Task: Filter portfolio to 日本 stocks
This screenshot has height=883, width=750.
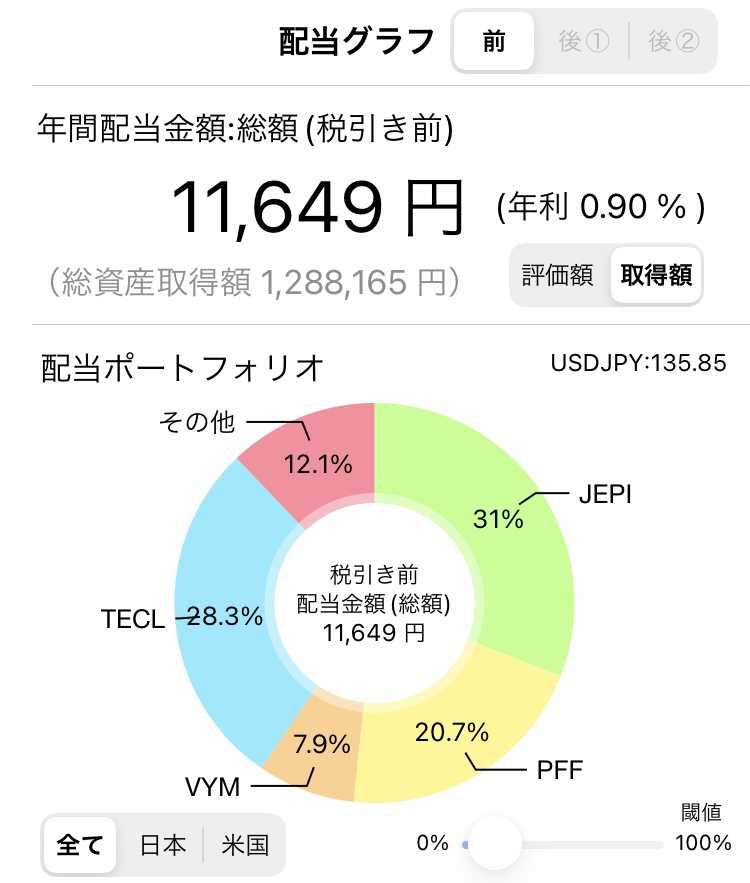Action: [x=162, y=845]
